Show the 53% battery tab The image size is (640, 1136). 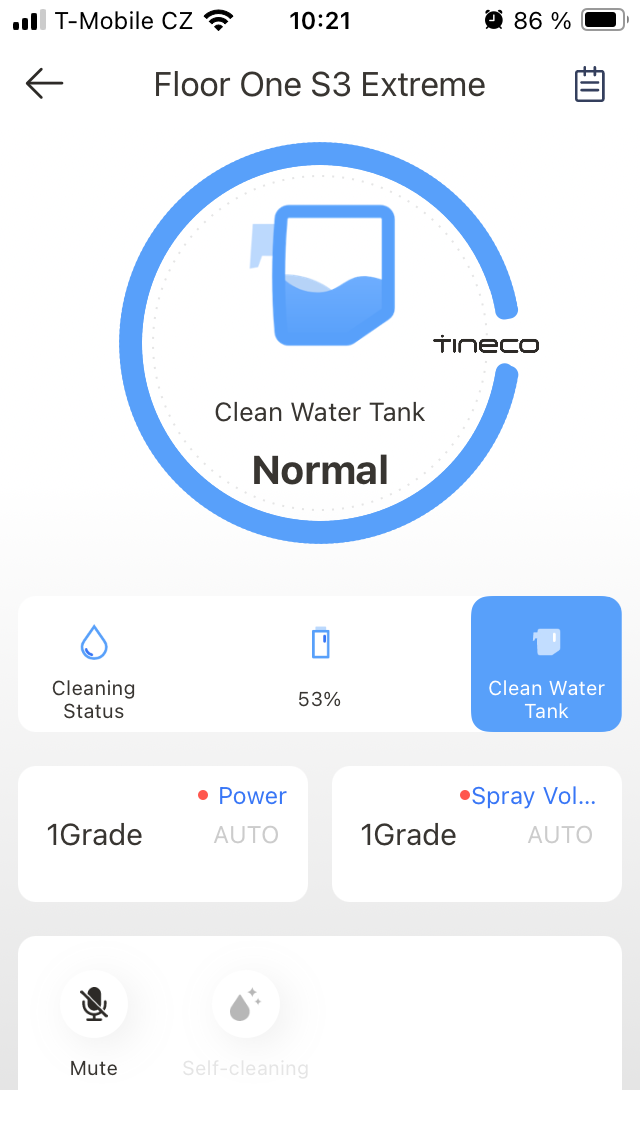(x=320, y=664)
